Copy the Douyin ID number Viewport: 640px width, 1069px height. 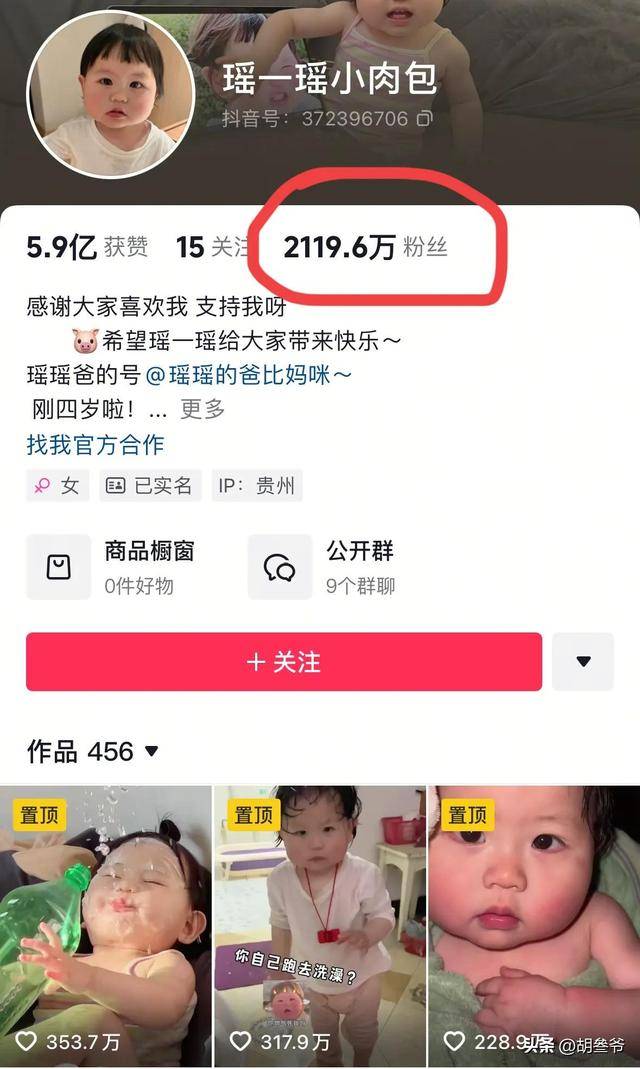[425, 119]
